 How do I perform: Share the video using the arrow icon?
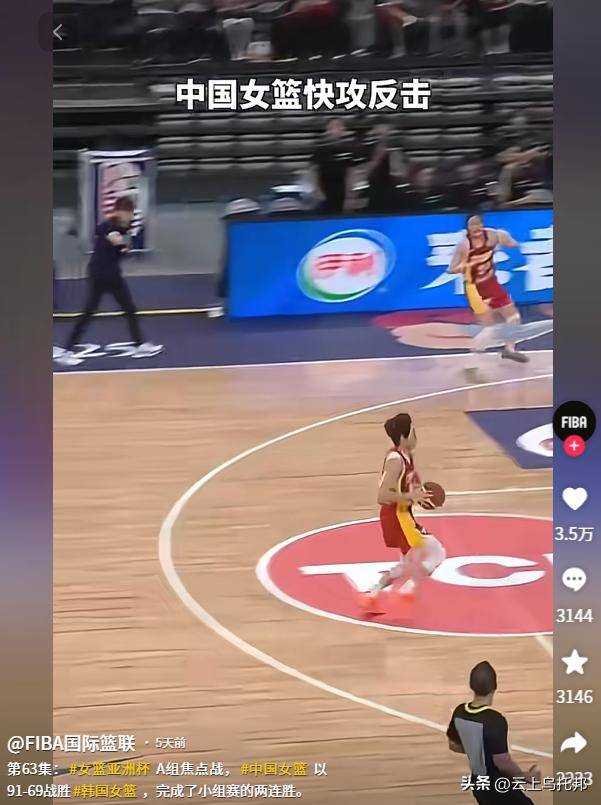574,742
